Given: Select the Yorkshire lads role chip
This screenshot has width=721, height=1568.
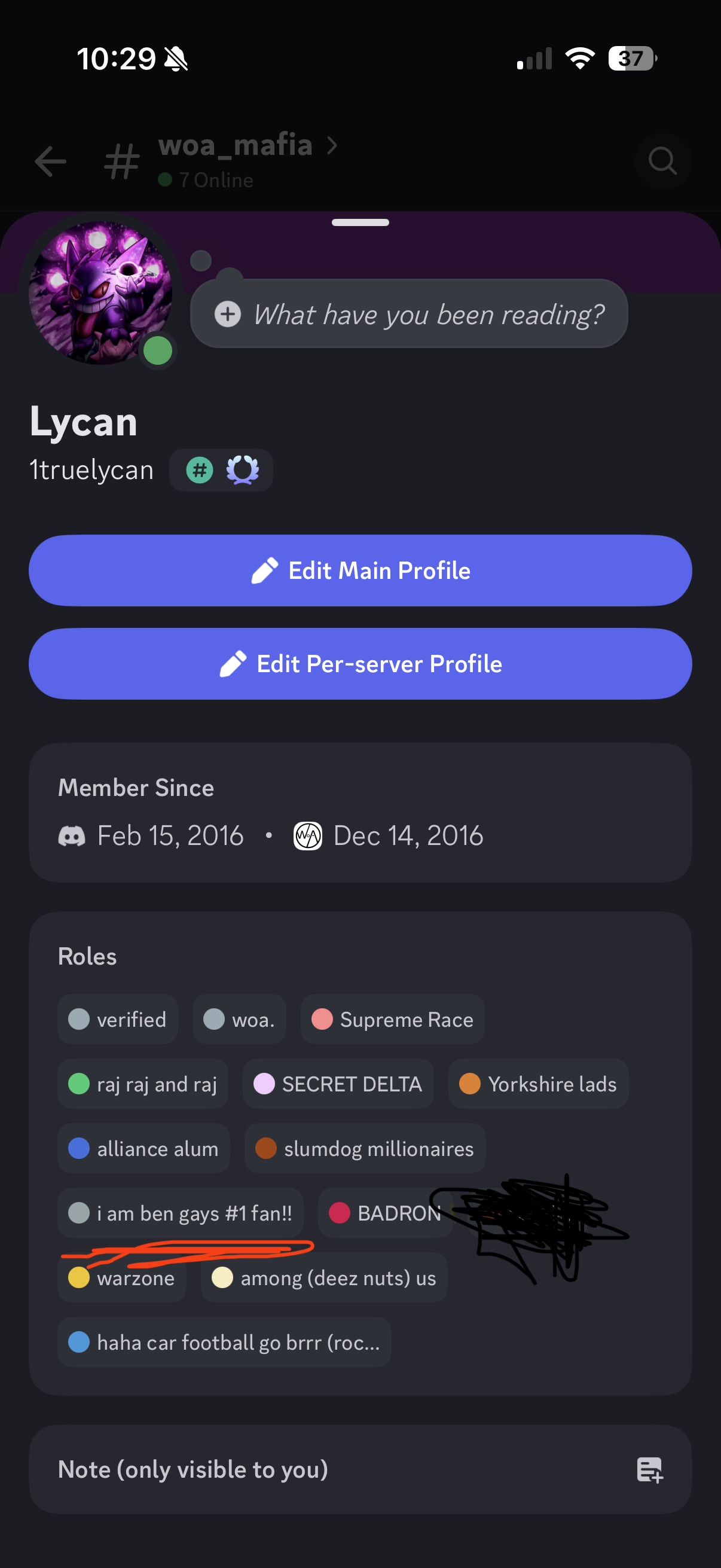Looking at the screenshot, I should (x=538, y=1084).
